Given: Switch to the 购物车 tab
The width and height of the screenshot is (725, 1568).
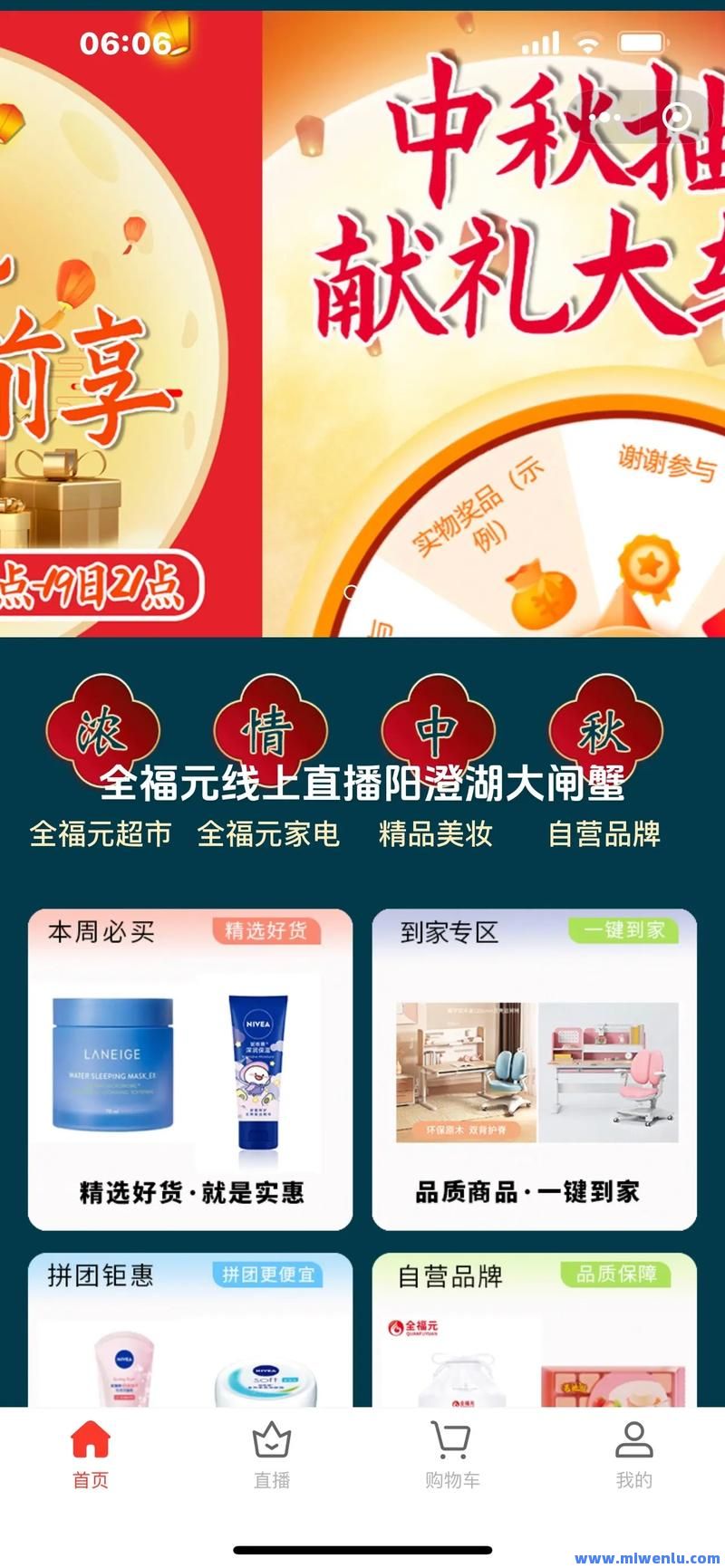Looking at the screenshot, I should [452, 1455].
